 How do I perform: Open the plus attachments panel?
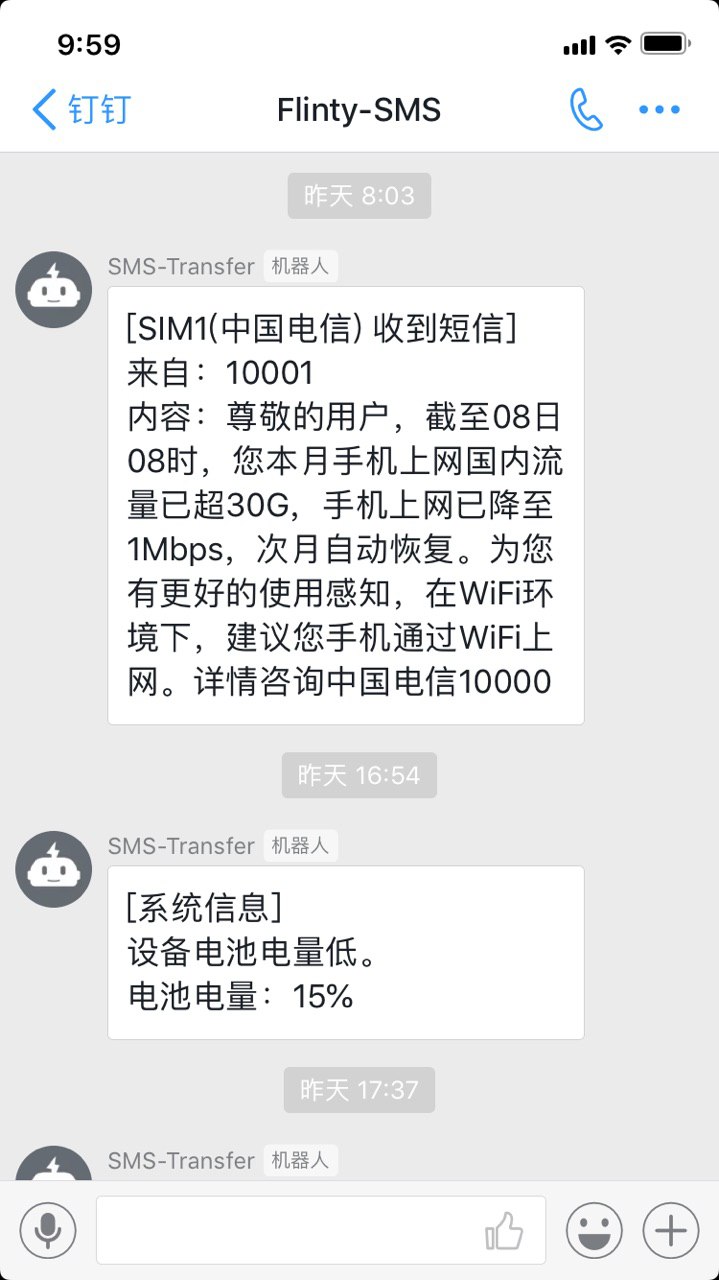coord(670,1230)
